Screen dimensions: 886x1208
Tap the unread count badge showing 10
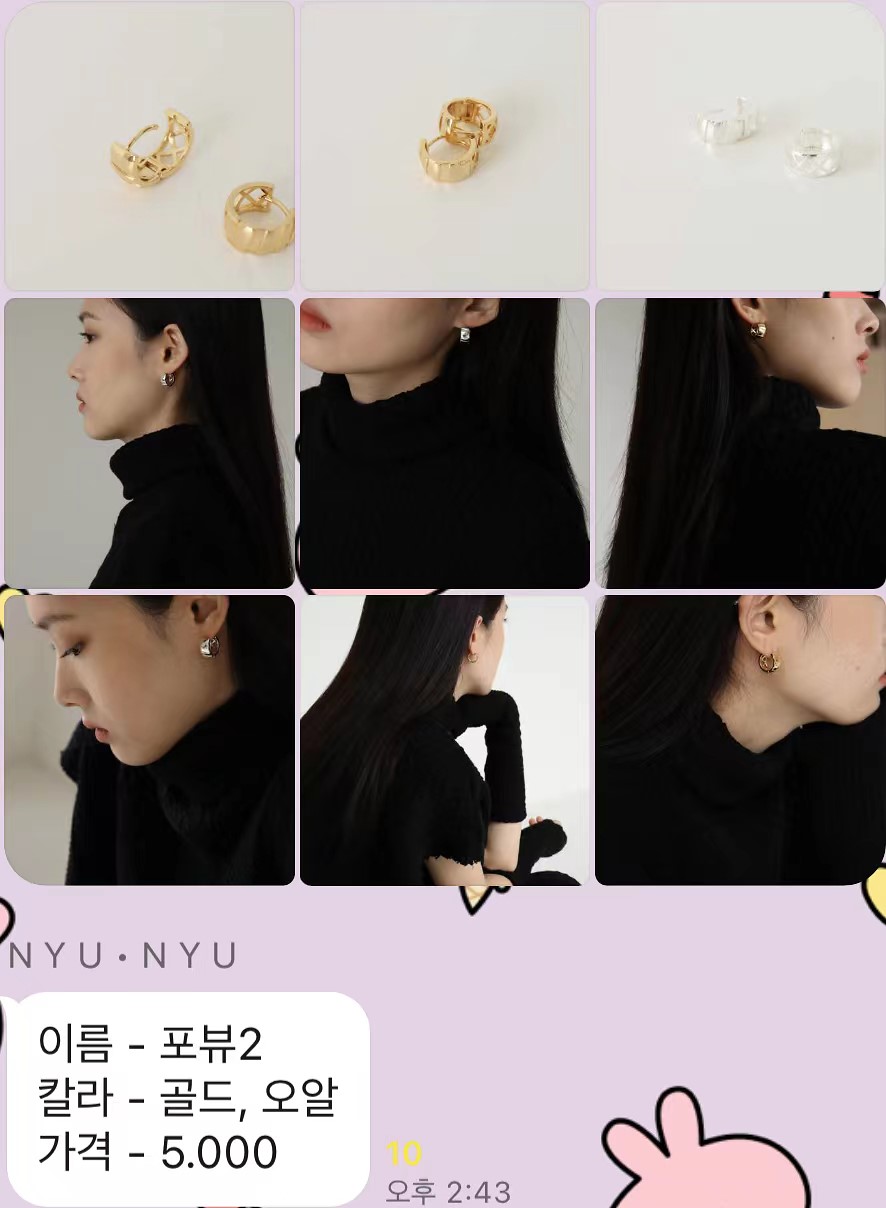404,1153
